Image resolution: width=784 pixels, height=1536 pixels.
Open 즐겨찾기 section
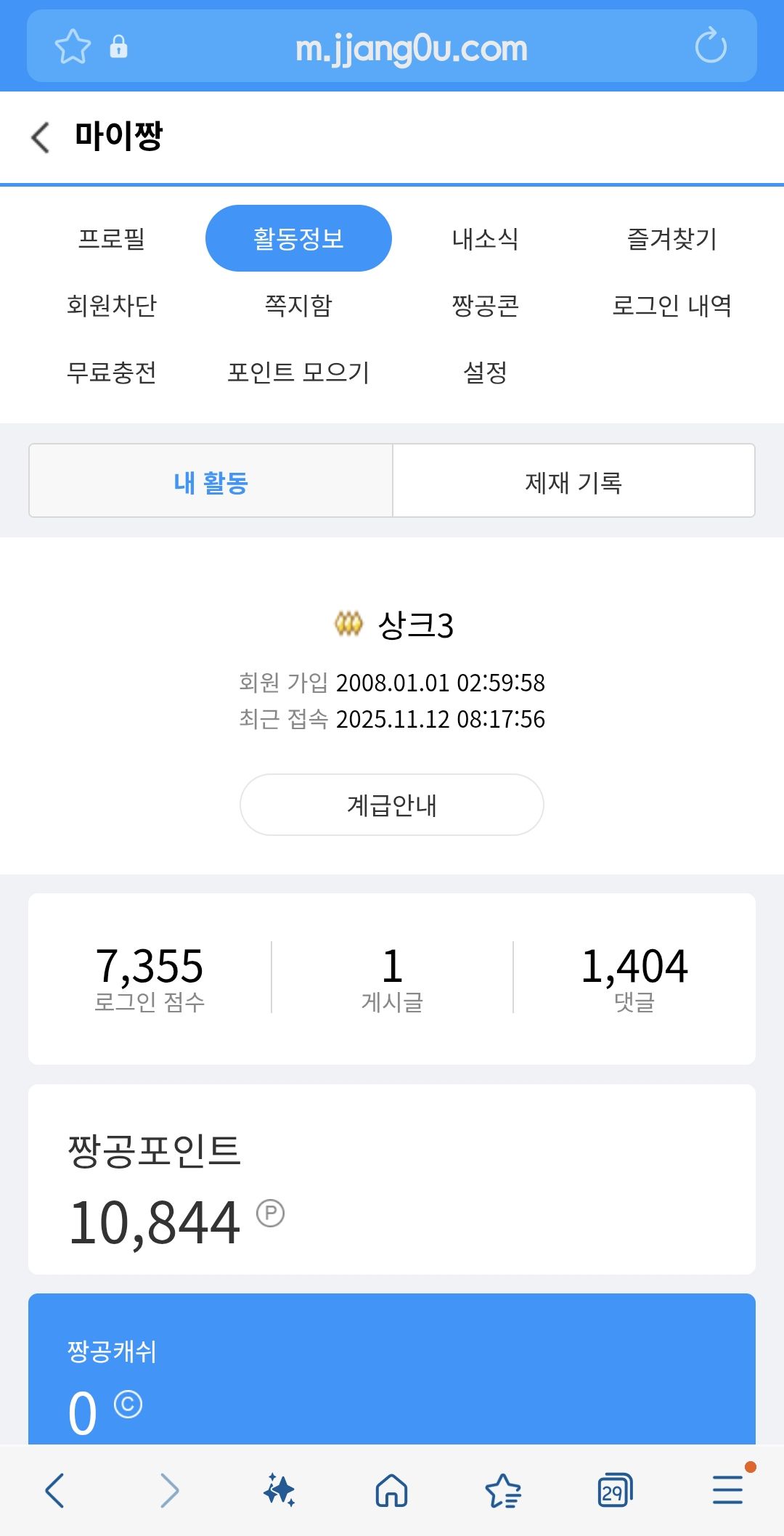coord(671,239)
